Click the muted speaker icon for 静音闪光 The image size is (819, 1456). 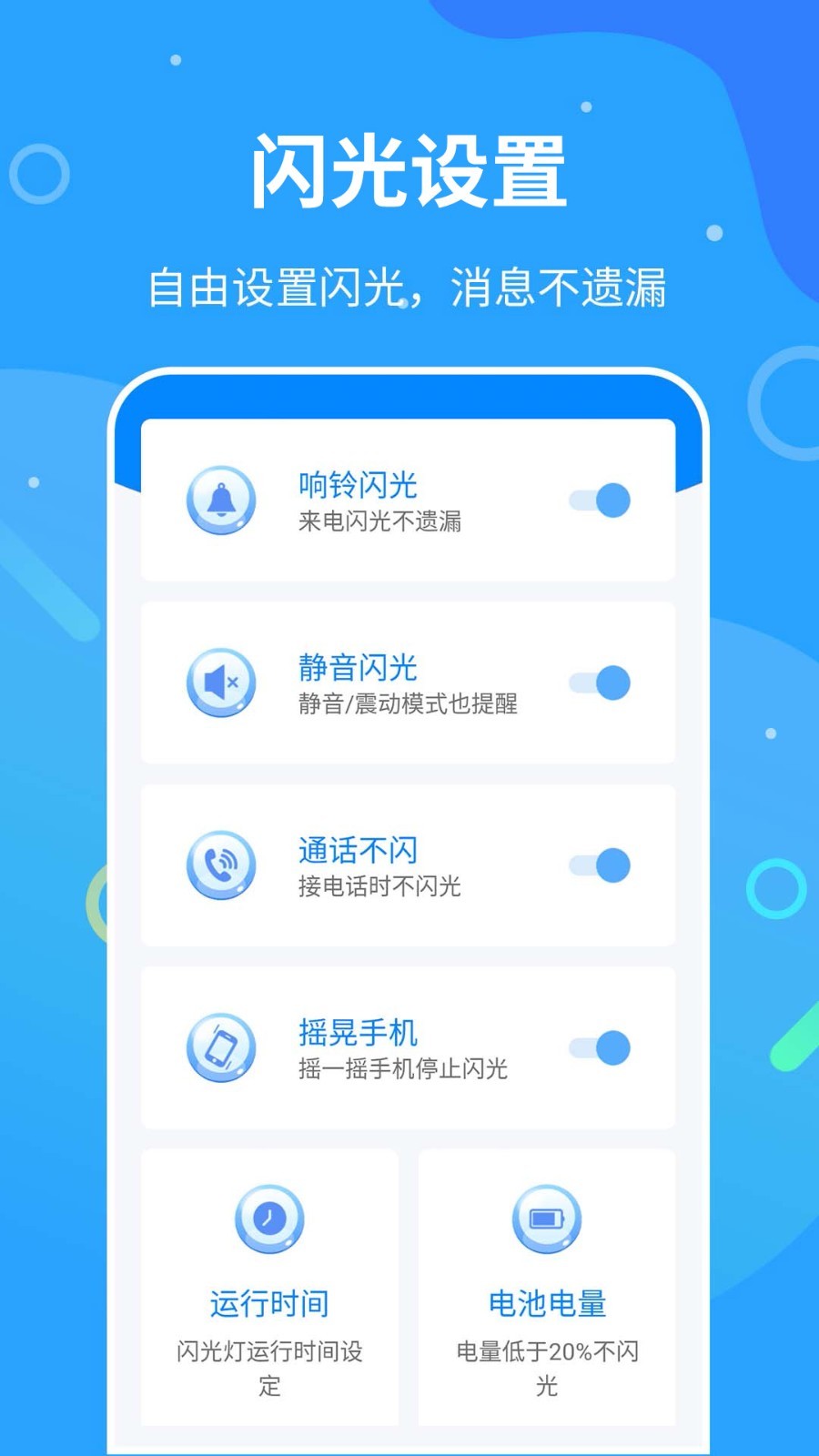219,682
